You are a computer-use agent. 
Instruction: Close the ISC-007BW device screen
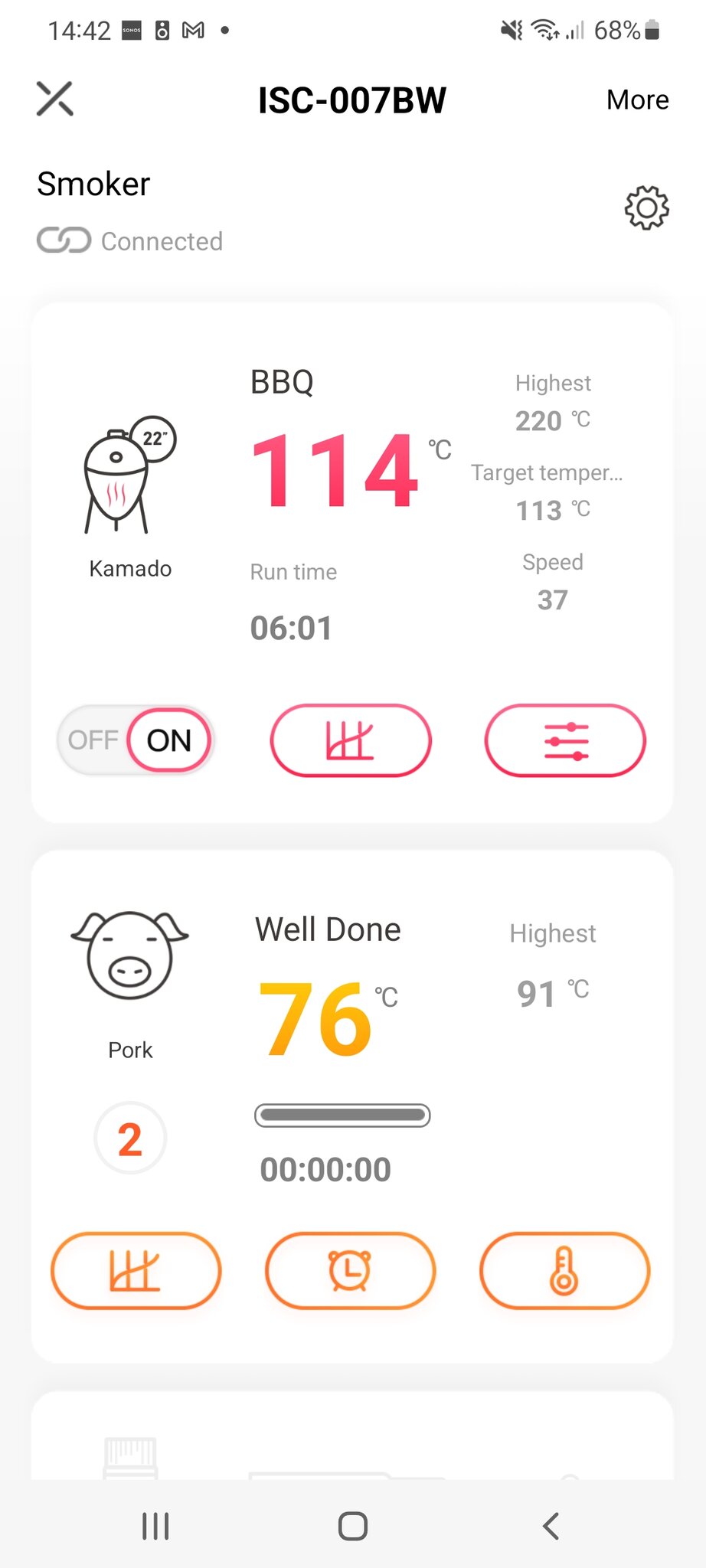coord(54,99)
